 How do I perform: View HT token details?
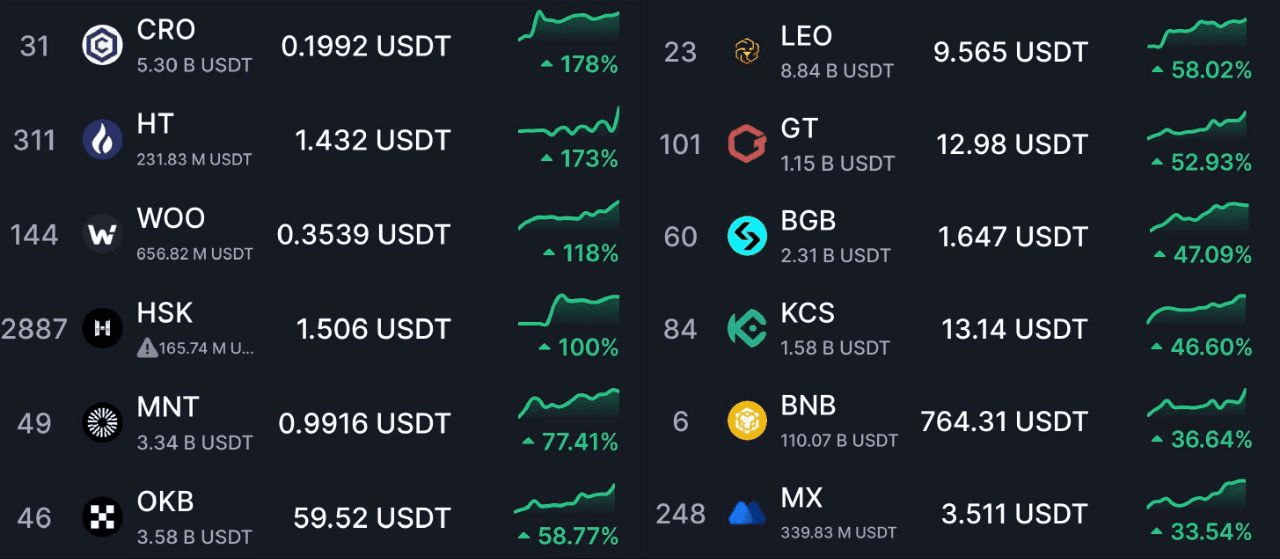point(156,125)
